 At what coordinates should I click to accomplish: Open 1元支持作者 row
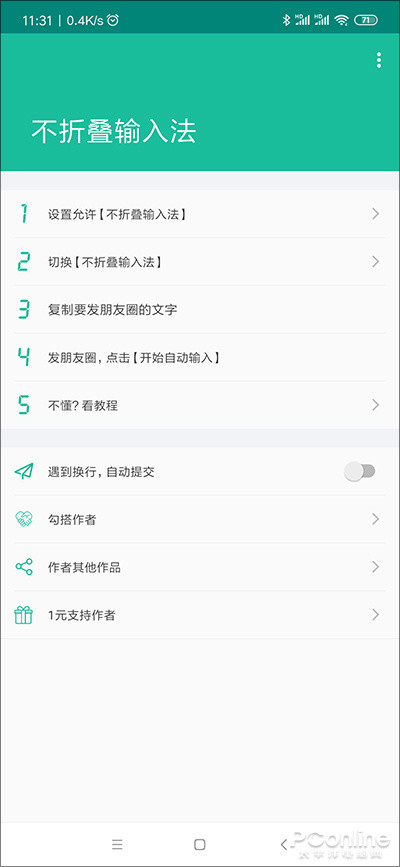pyautogui.click(x=200, y=614)
